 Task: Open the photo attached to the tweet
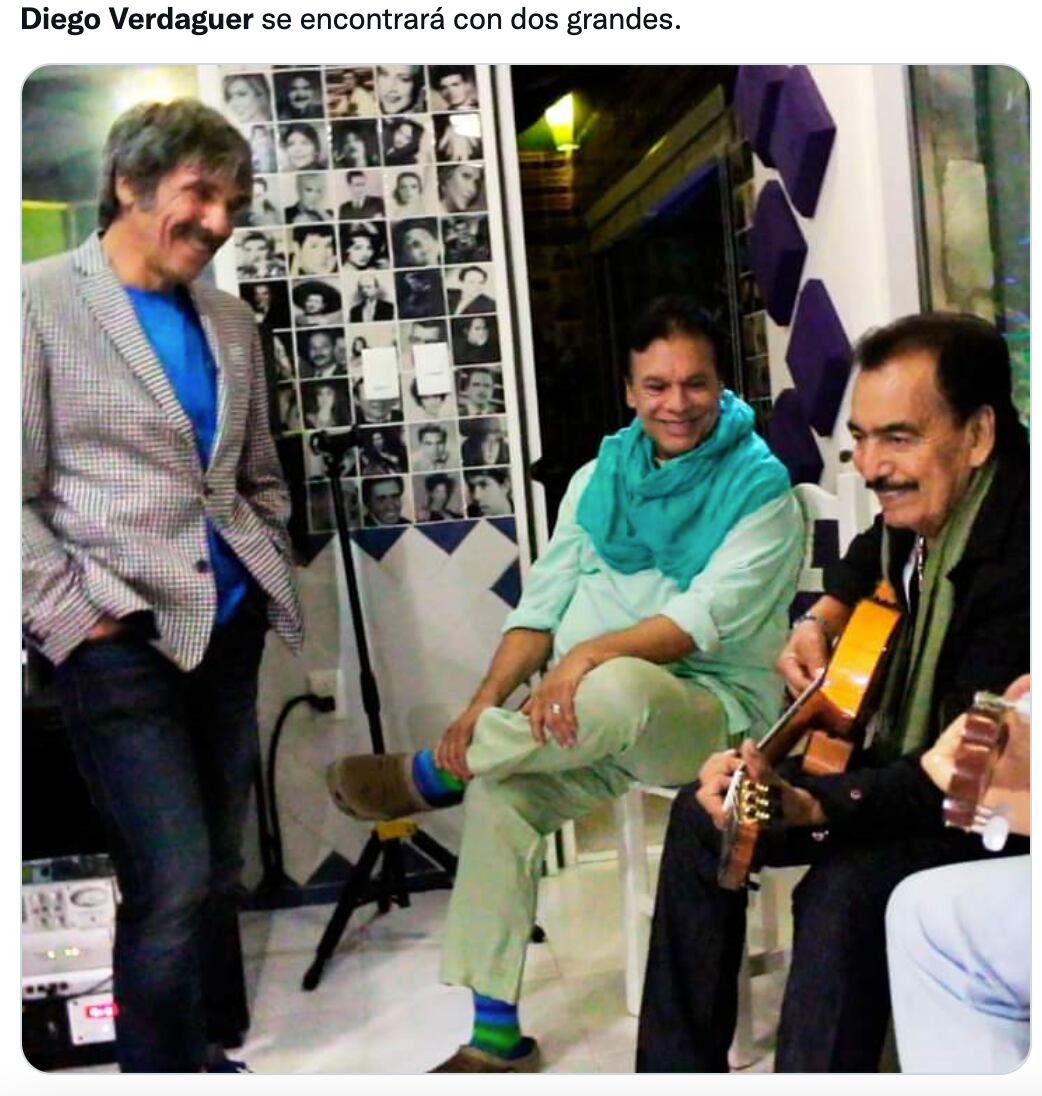[x=525, y=568]
